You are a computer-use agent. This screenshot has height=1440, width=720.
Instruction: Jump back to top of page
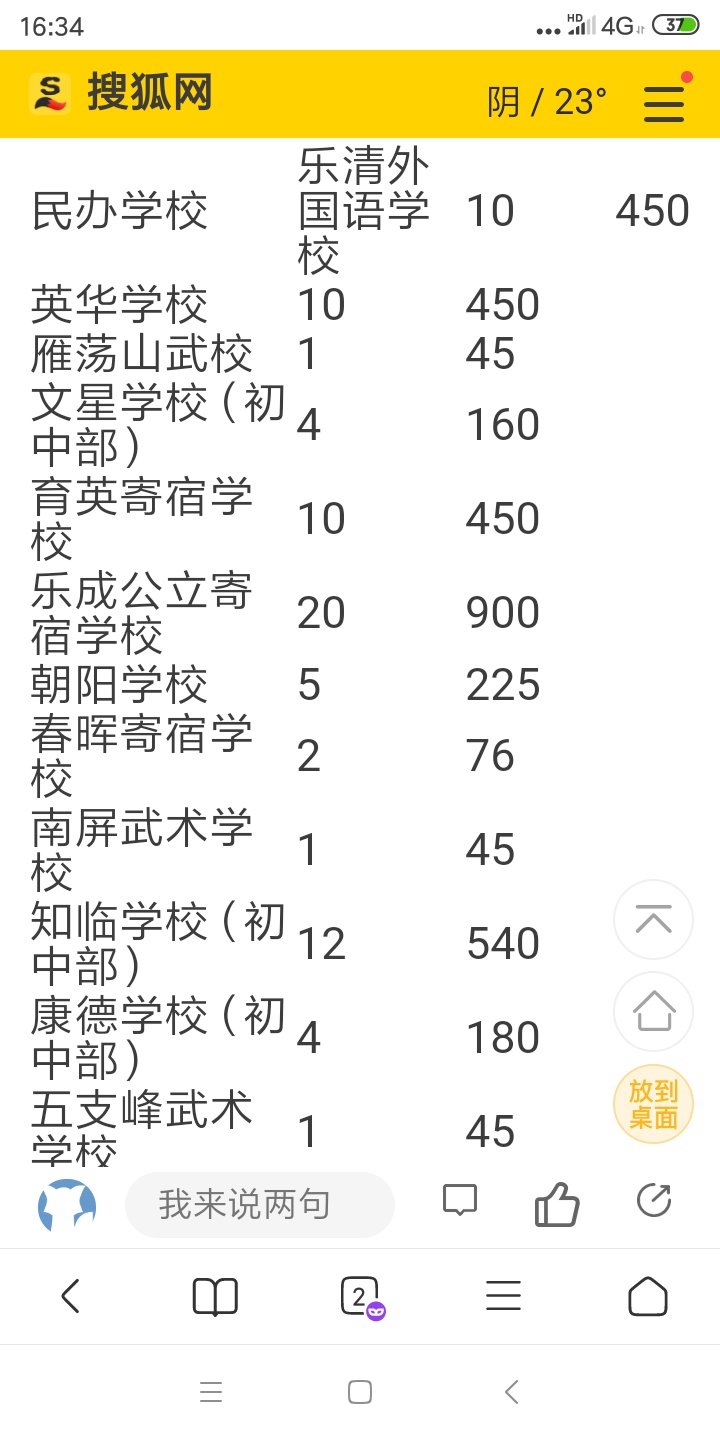[653, 919]
